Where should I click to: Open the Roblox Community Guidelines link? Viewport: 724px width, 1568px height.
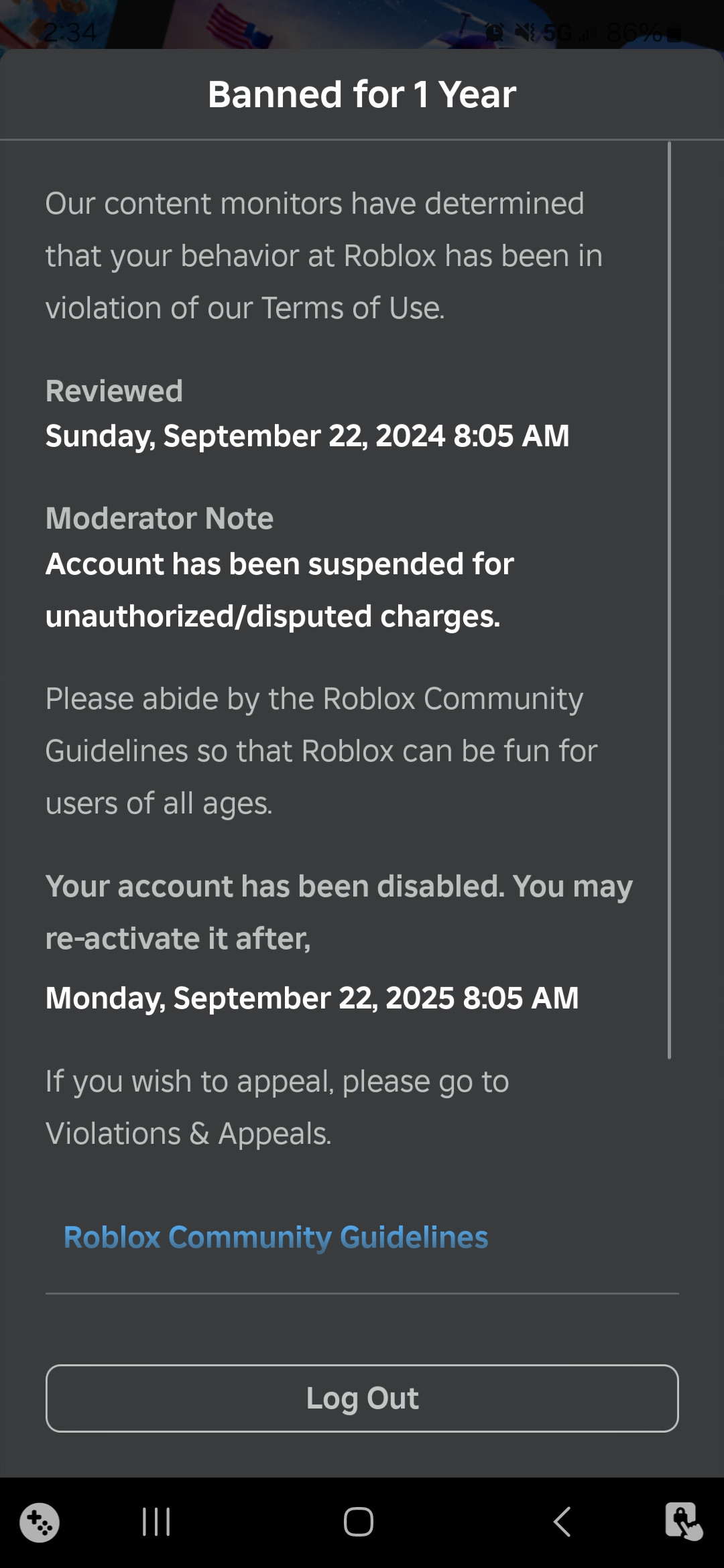coord(276,1237)
